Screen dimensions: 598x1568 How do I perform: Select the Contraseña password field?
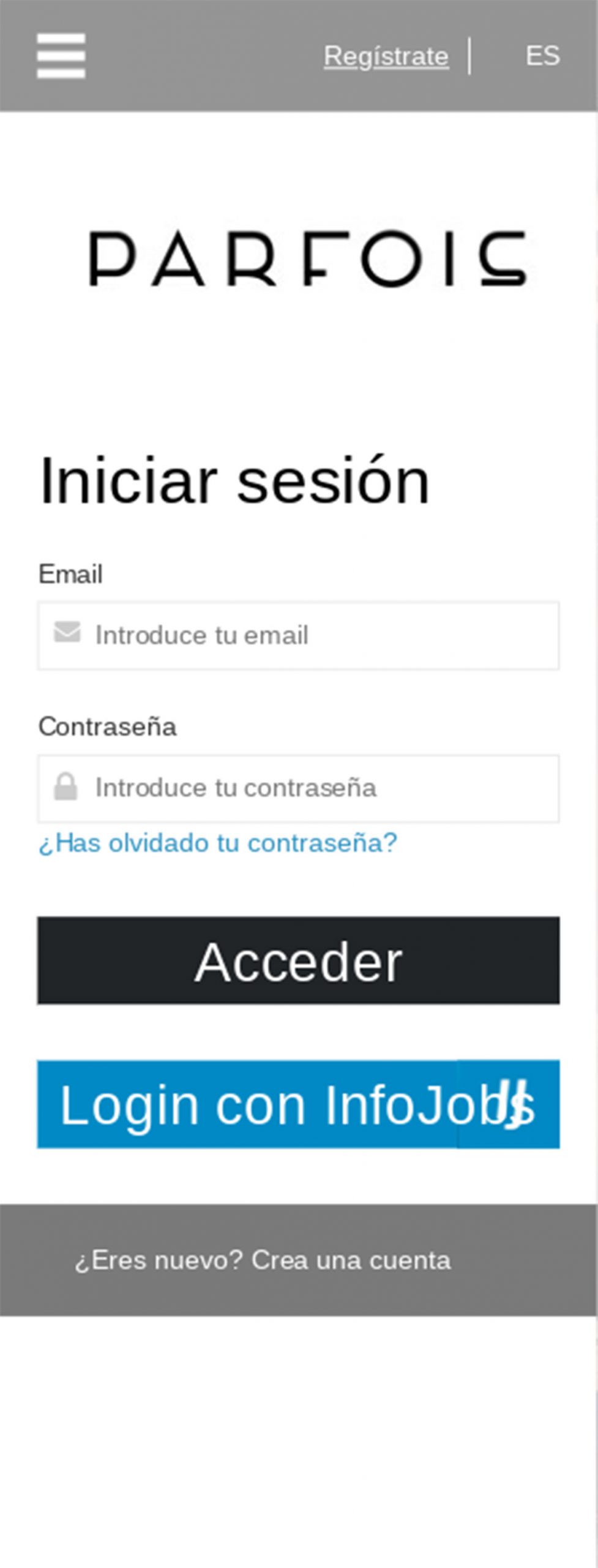[299, 788]
